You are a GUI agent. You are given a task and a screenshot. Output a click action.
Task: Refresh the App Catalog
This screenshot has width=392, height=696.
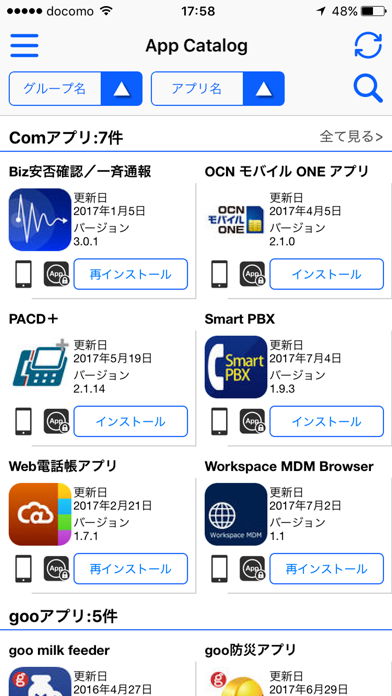[x=368, y=45]
